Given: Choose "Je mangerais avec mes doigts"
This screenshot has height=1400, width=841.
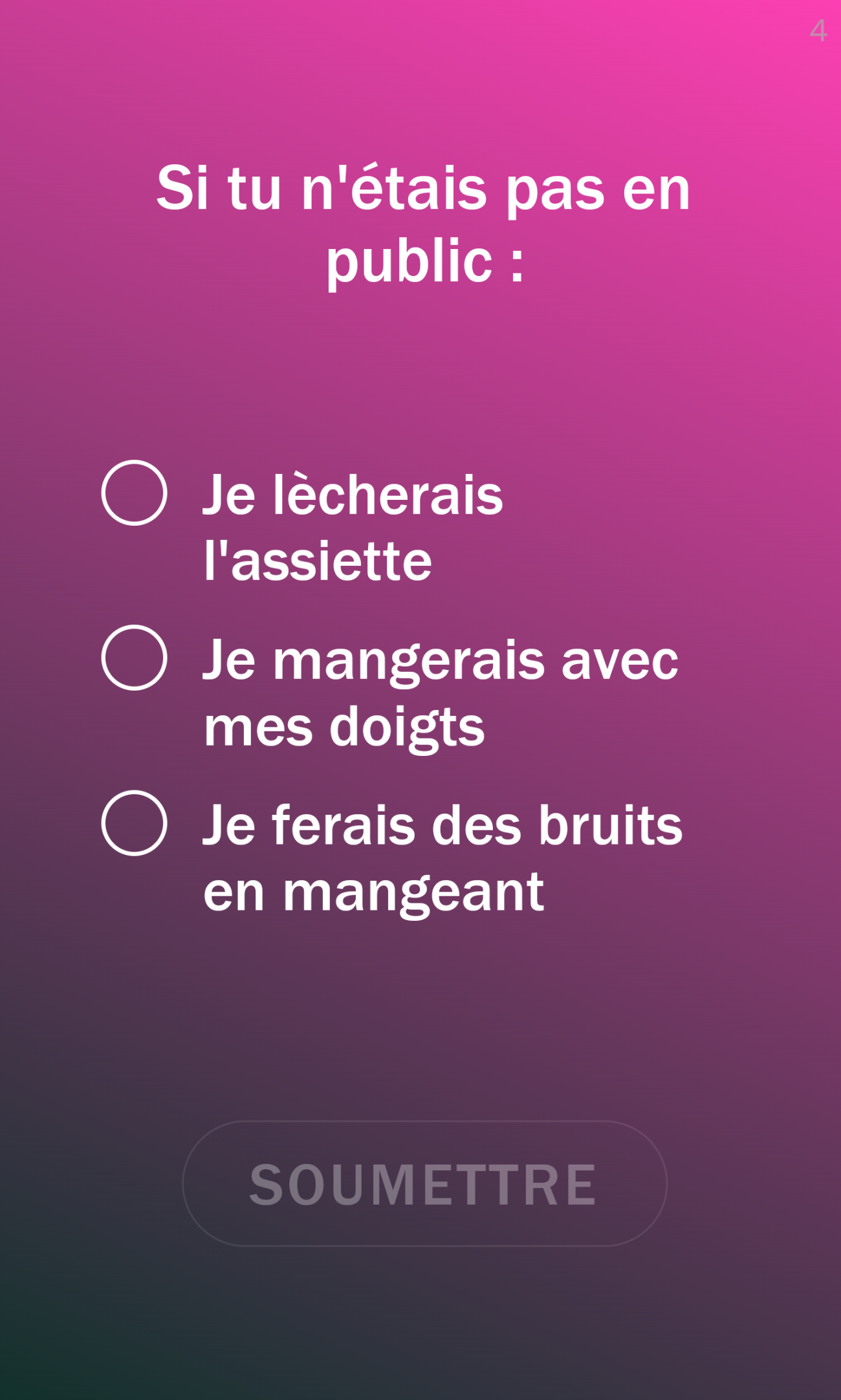Looking at the screenshot, I should [x=135, y=658].
